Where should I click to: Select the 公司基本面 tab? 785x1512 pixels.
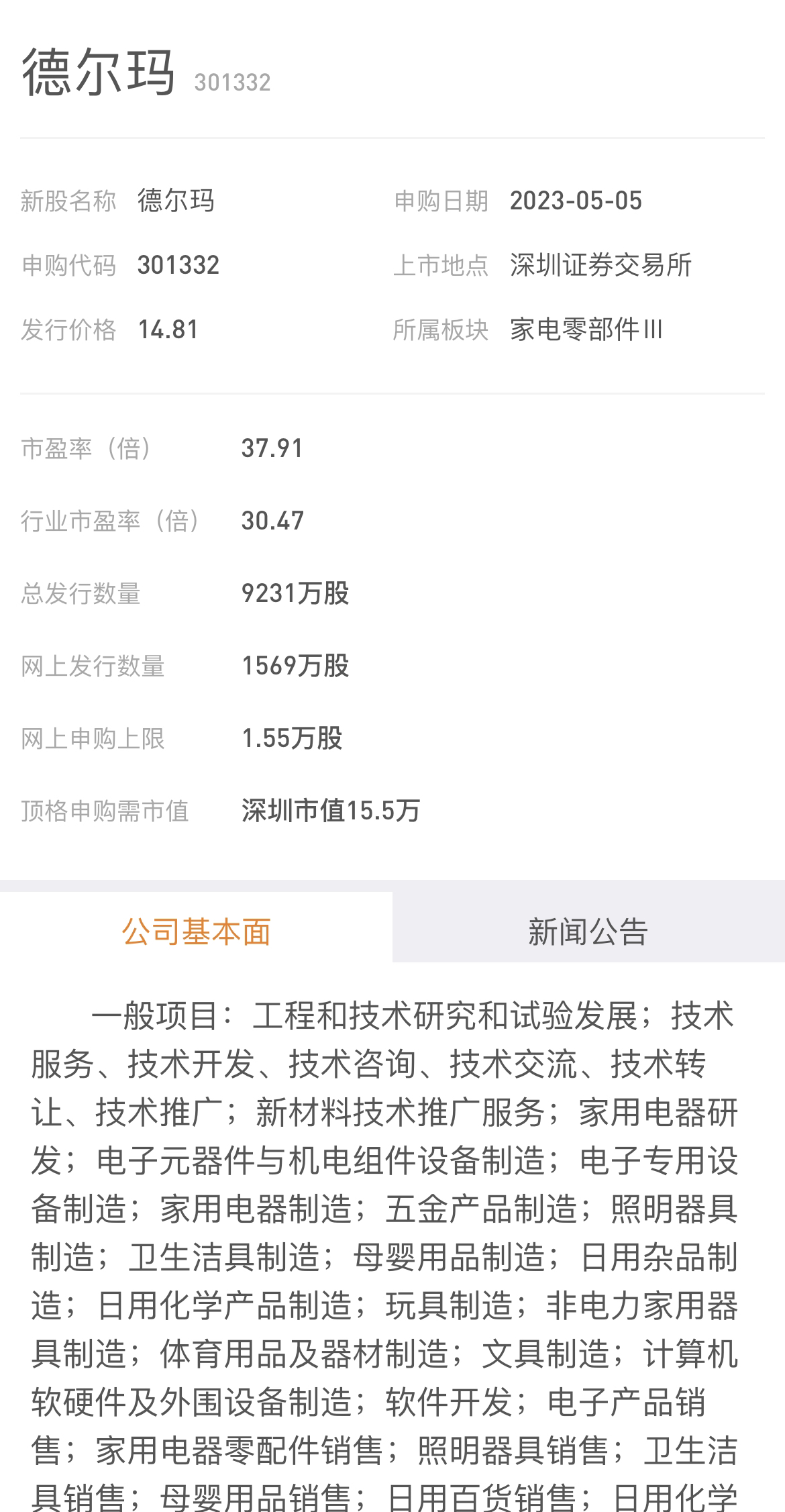coord(196,931)
